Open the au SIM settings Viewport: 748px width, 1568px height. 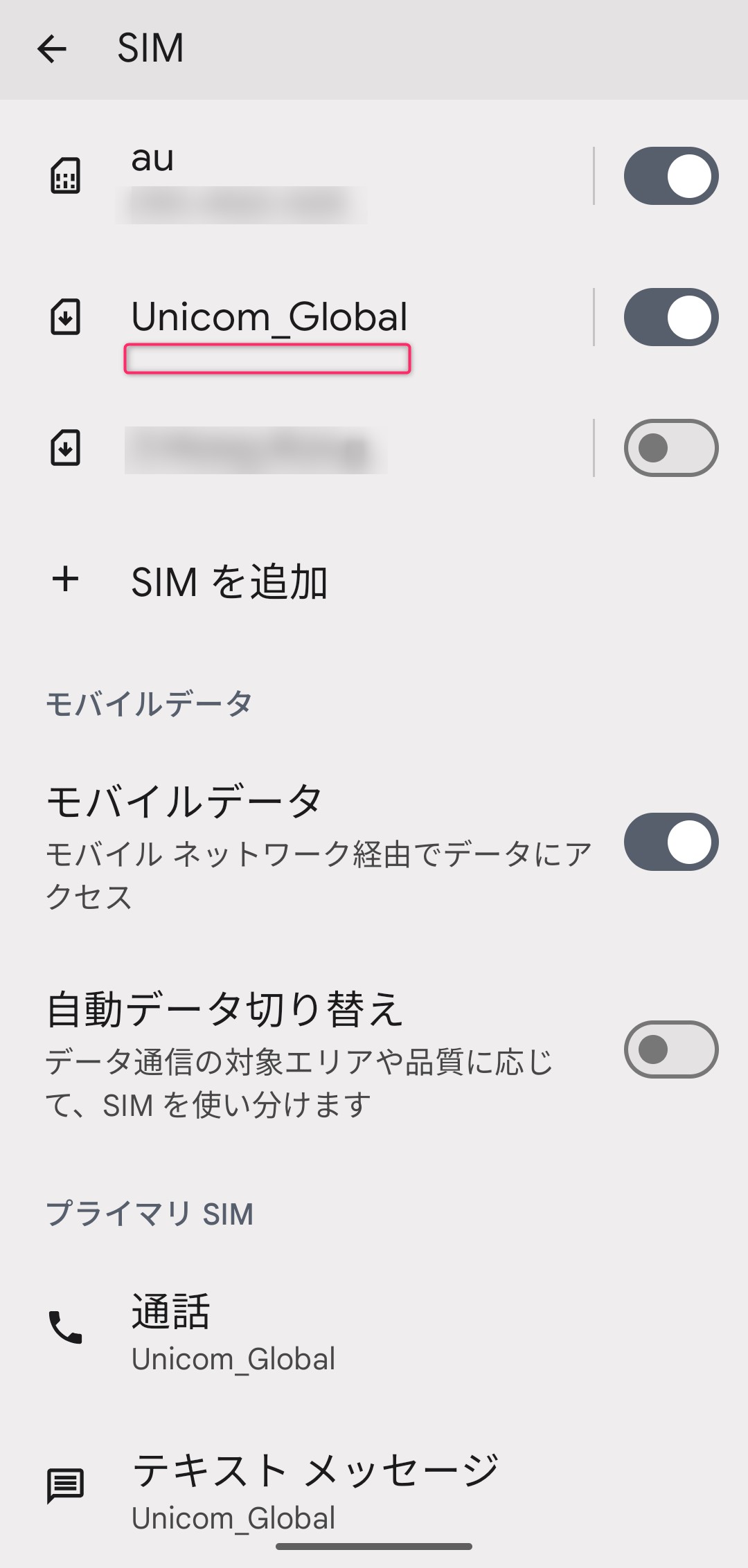click(x=296, y=176)
